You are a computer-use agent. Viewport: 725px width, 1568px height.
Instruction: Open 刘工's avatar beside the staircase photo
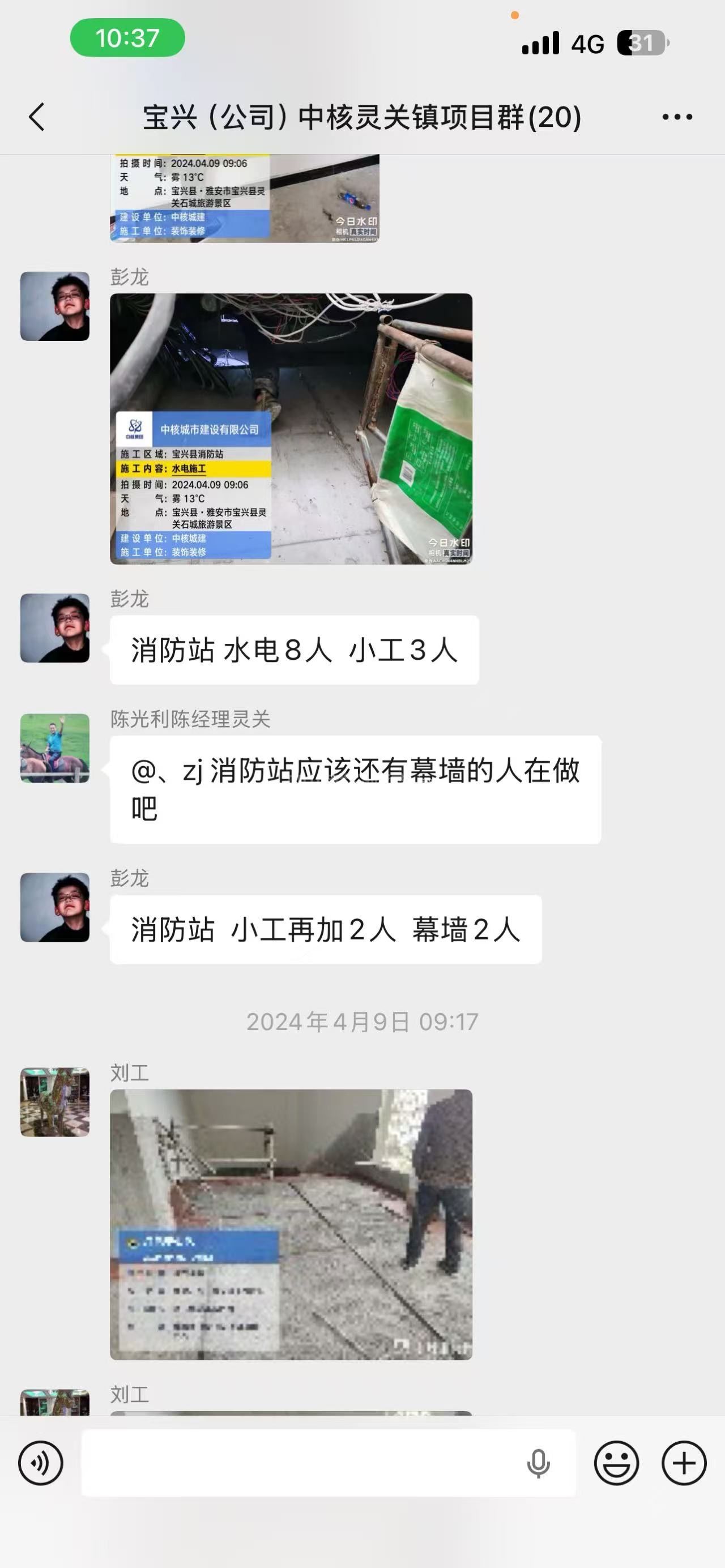(55, 1102)
